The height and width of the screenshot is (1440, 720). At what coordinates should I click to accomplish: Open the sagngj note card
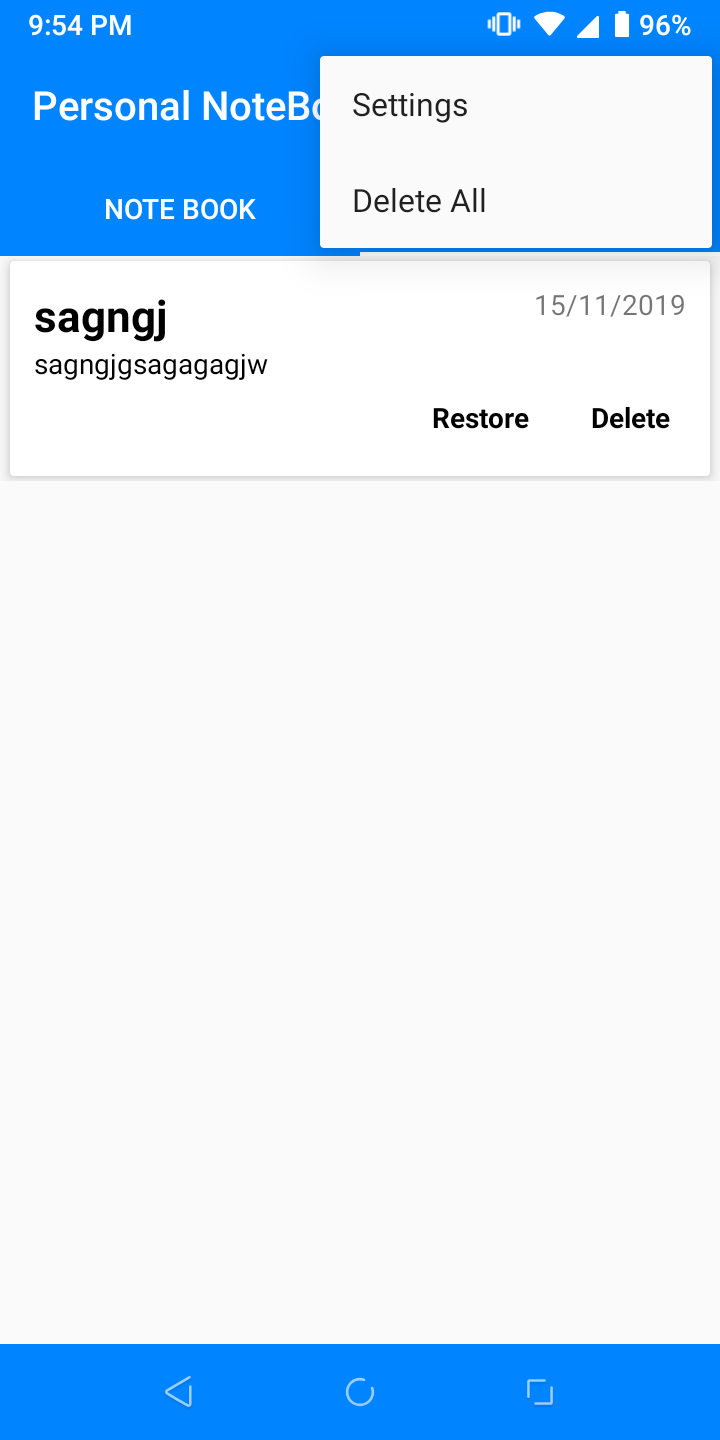(x=360, y=369)
